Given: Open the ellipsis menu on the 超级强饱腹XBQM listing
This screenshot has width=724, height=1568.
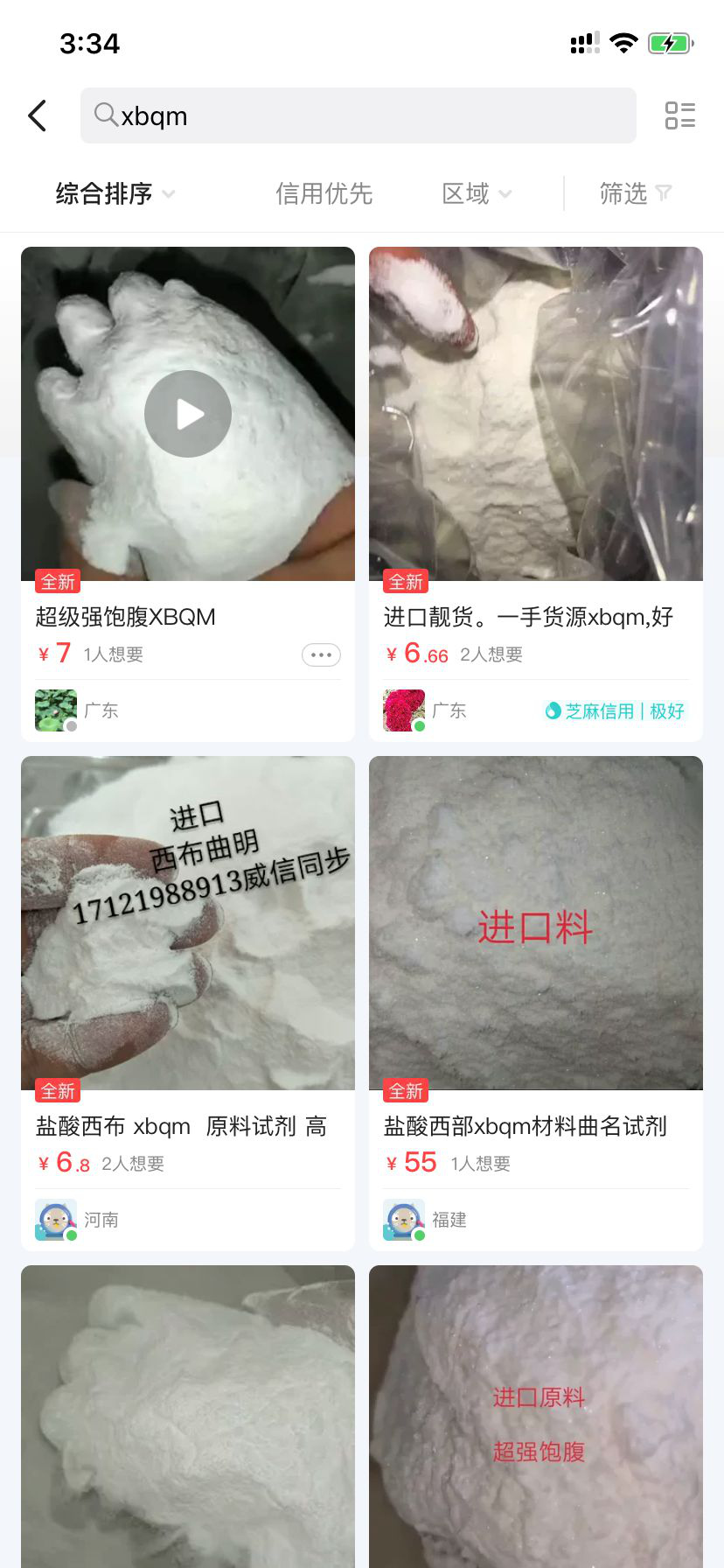Looking at the screenshot, I should pyautogui.click(x=321, y=654).
